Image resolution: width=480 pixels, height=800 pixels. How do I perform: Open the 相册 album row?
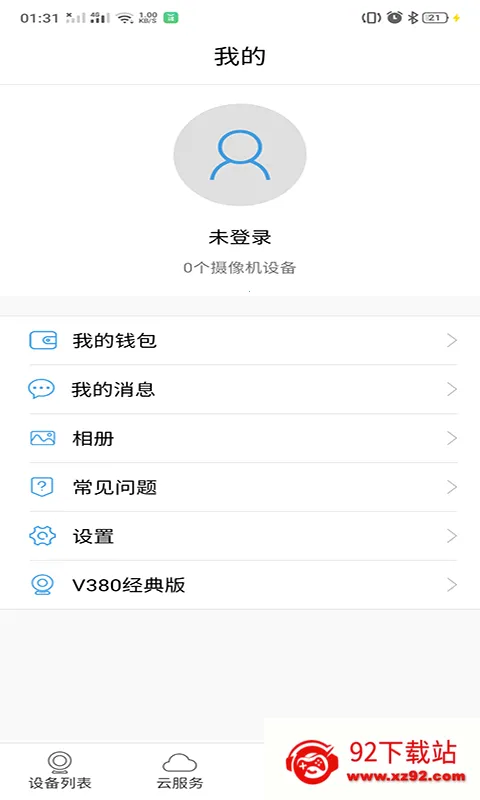tap(240, 438)
